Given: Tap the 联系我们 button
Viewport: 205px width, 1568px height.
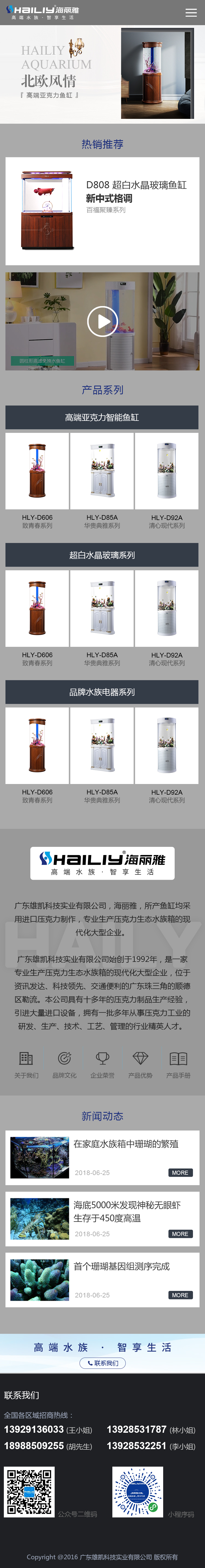Looking at the screenshot, I should 102,1363.
